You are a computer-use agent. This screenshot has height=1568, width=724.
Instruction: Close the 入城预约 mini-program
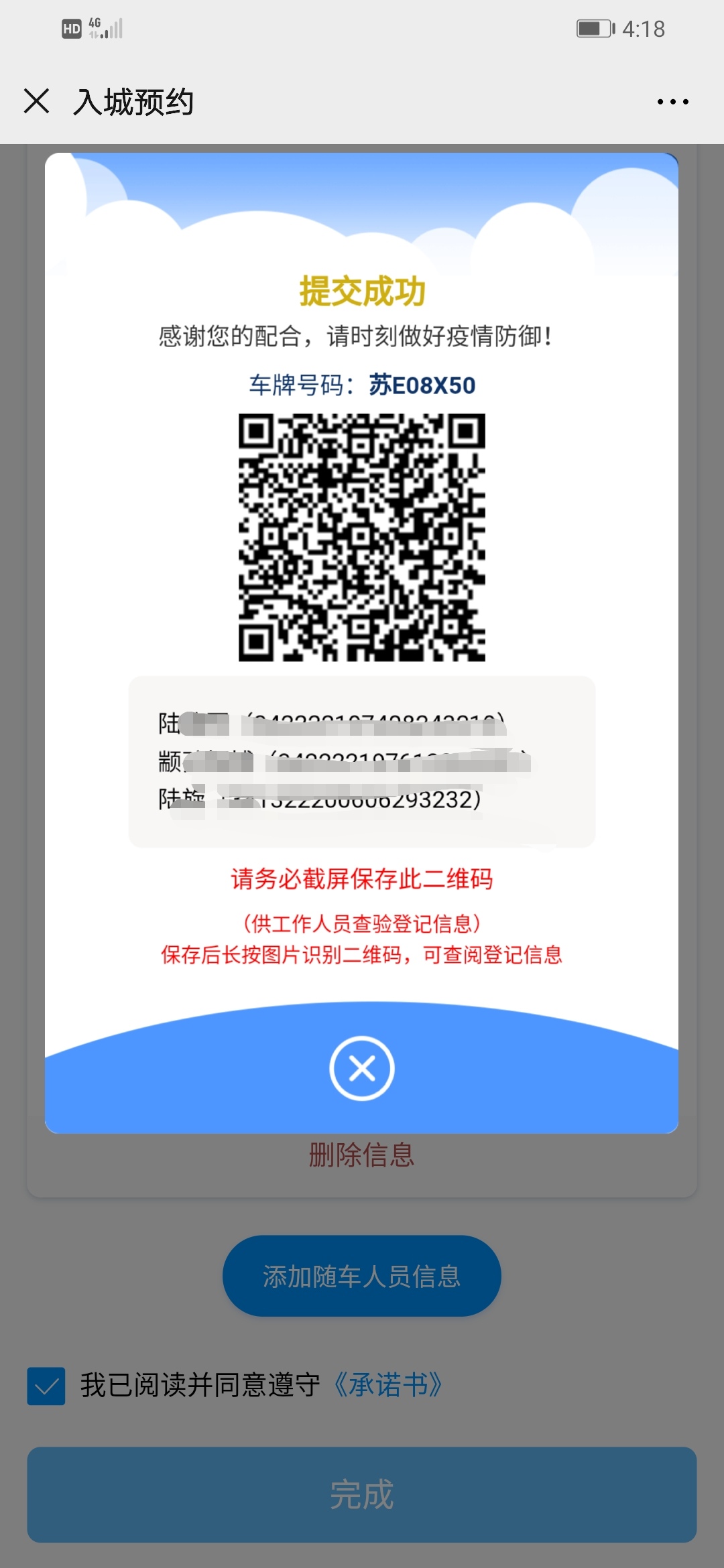point(36,101)
